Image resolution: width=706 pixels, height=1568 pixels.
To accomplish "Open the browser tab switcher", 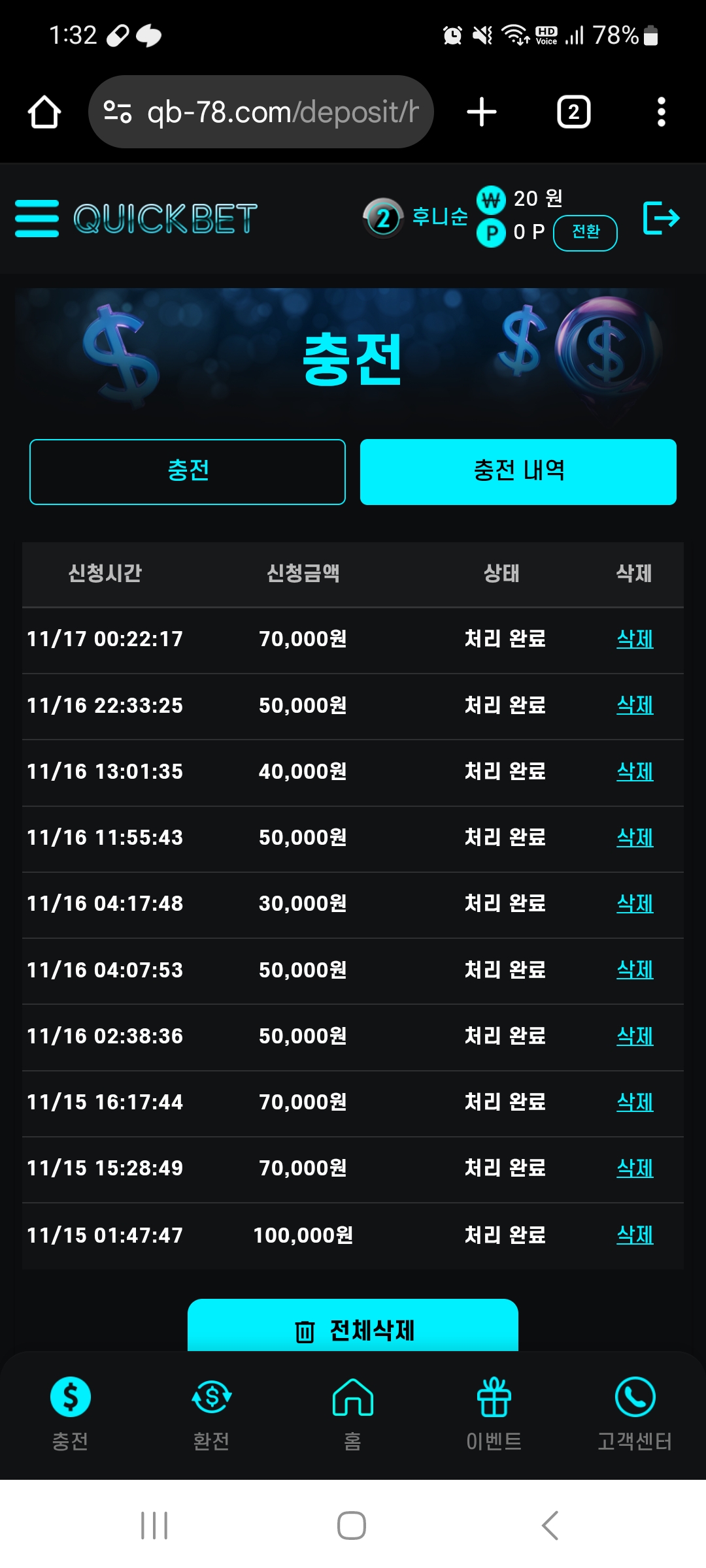I will 573,112.
